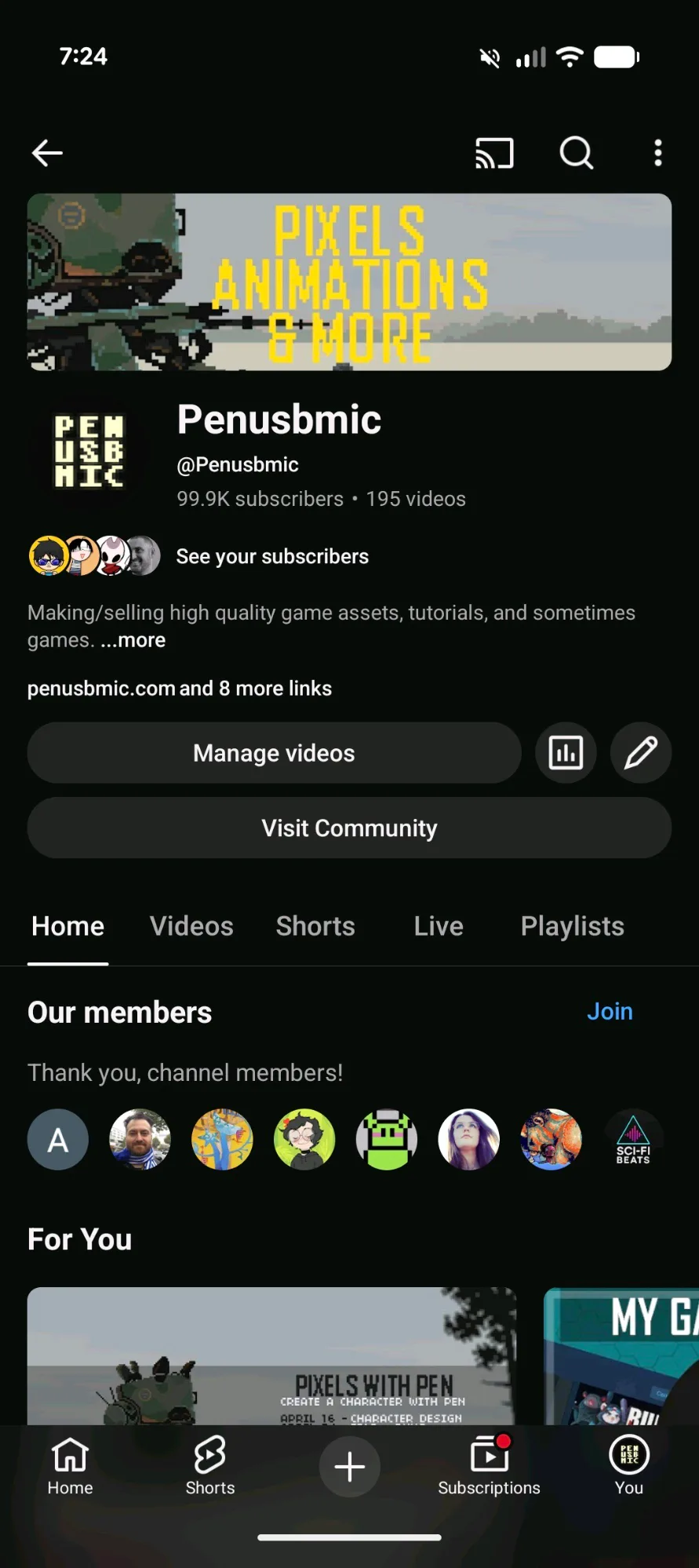The height and width of the screenshot is (1568, 699).
Task: Tap the Manage videos button
Action: click(x=274, y=753)
